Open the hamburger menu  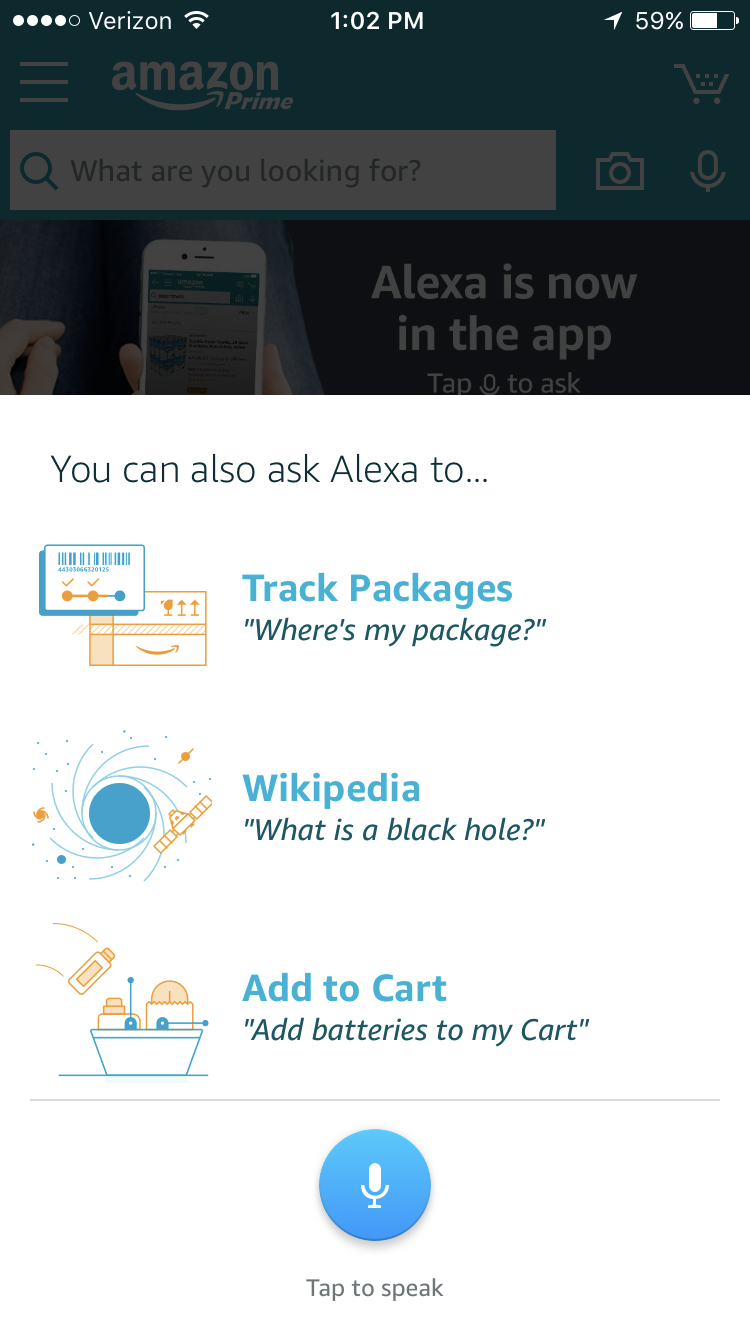44,81
